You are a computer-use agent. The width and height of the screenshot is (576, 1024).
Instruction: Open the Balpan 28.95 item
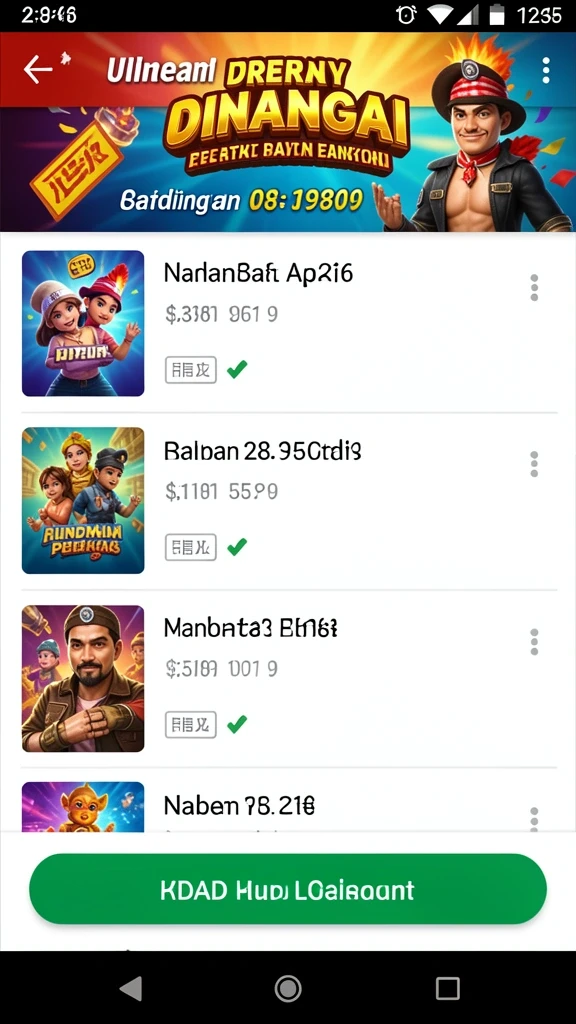289,500
